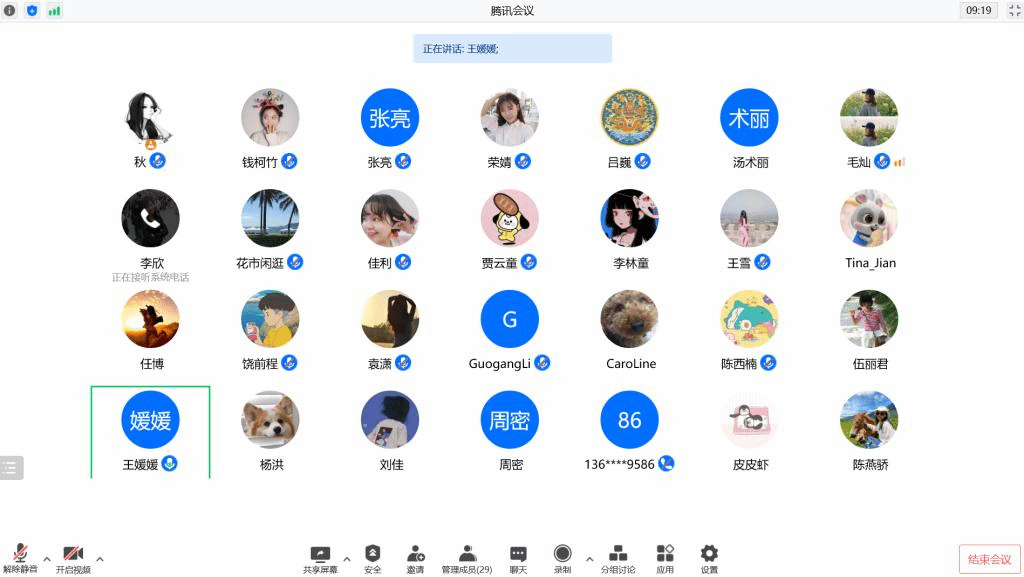End the meeting with 结束会议
This screenshot has height=577, width=1024.
(989, 559)
